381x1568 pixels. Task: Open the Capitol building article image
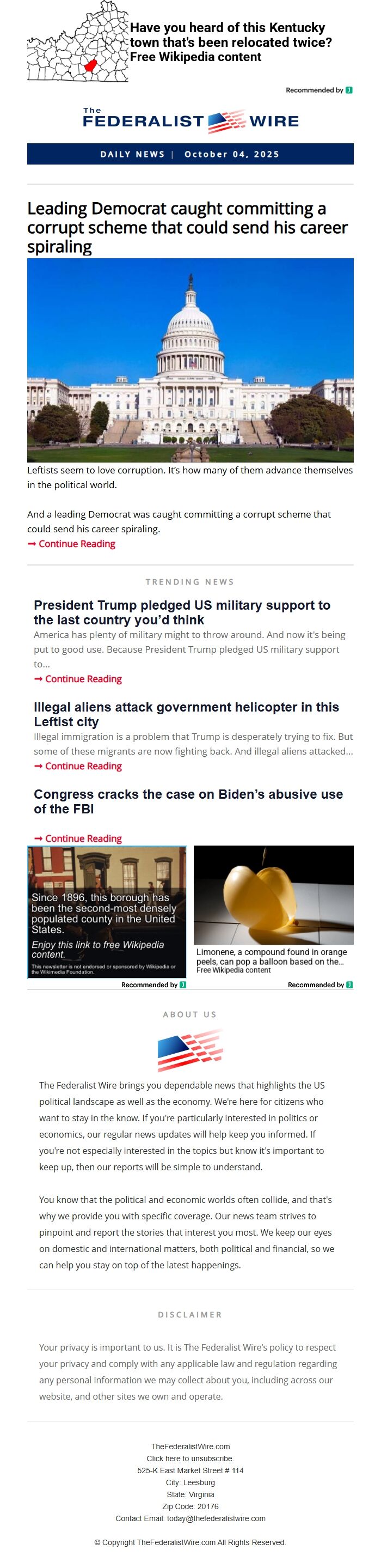click(x=190, y=360)
